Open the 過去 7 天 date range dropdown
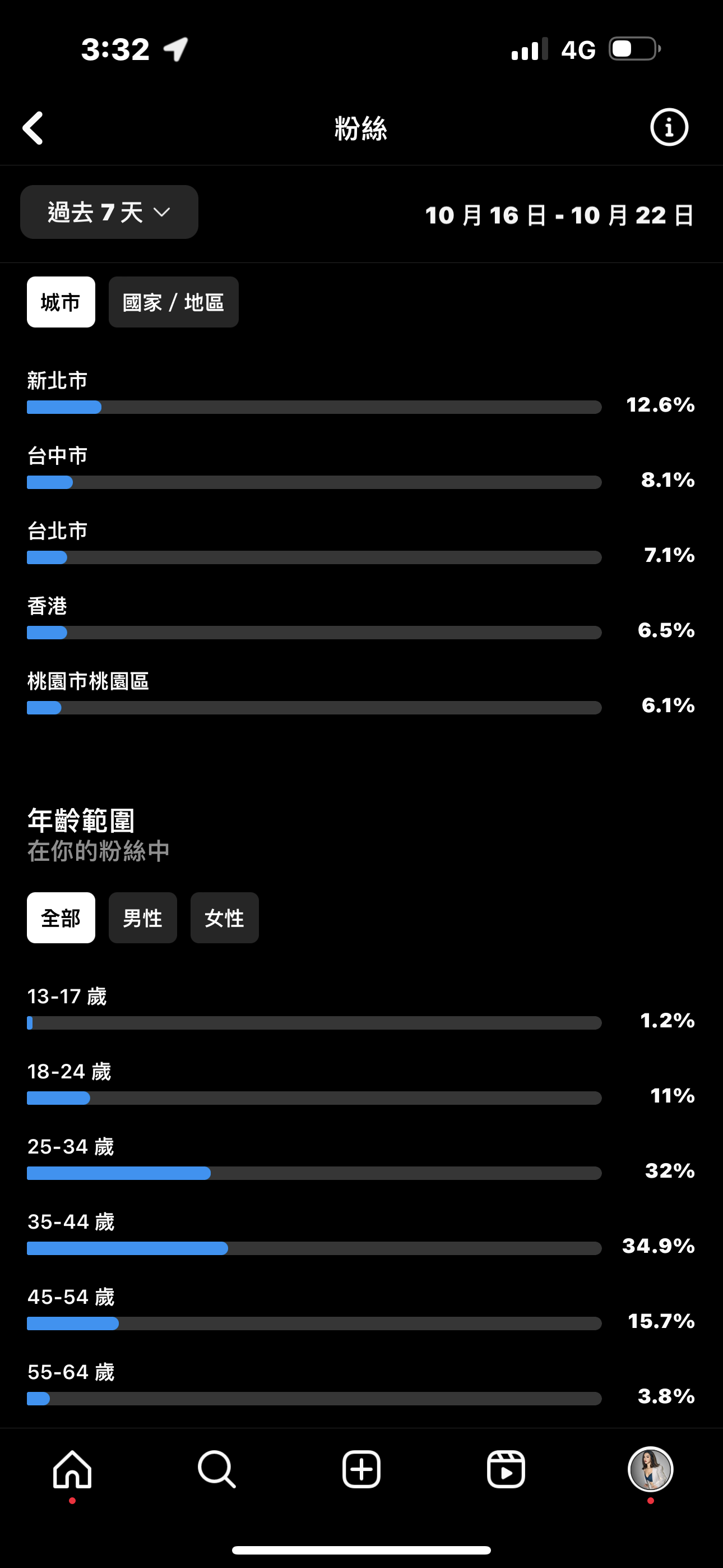The width and height of the screenshot is (723, 1568). pyautogui.click(x=109, y=212)
